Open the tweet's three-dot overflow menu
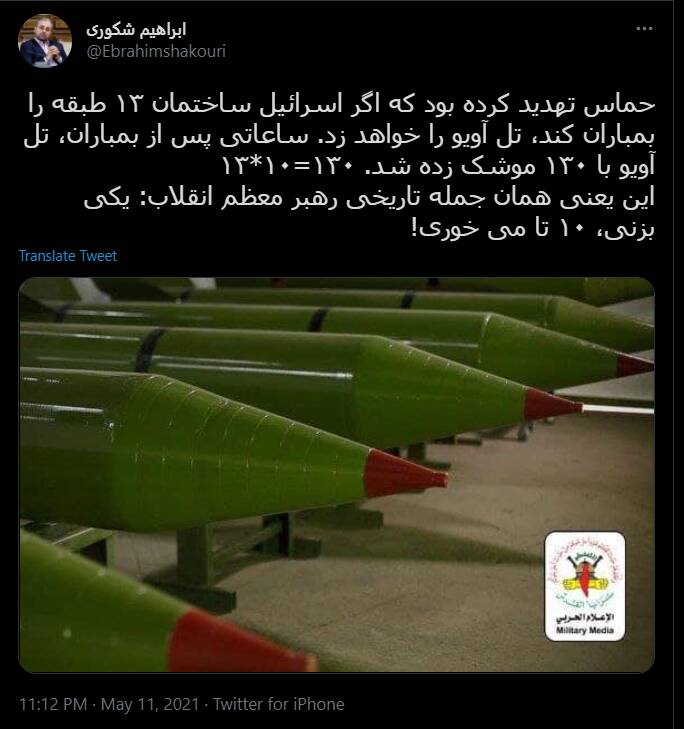 (x=644, y=29)
